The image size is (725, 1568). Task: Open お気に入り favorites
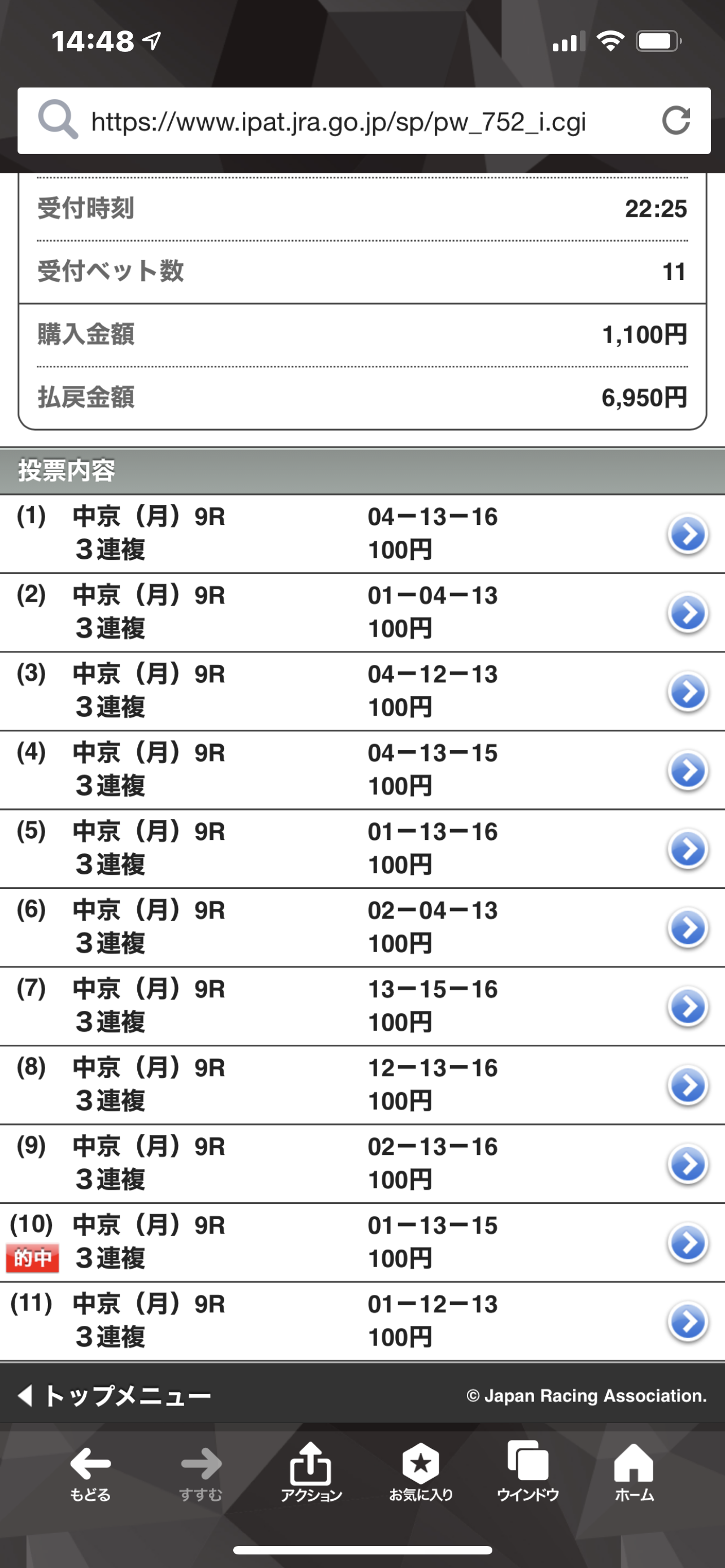[421, 1473]
